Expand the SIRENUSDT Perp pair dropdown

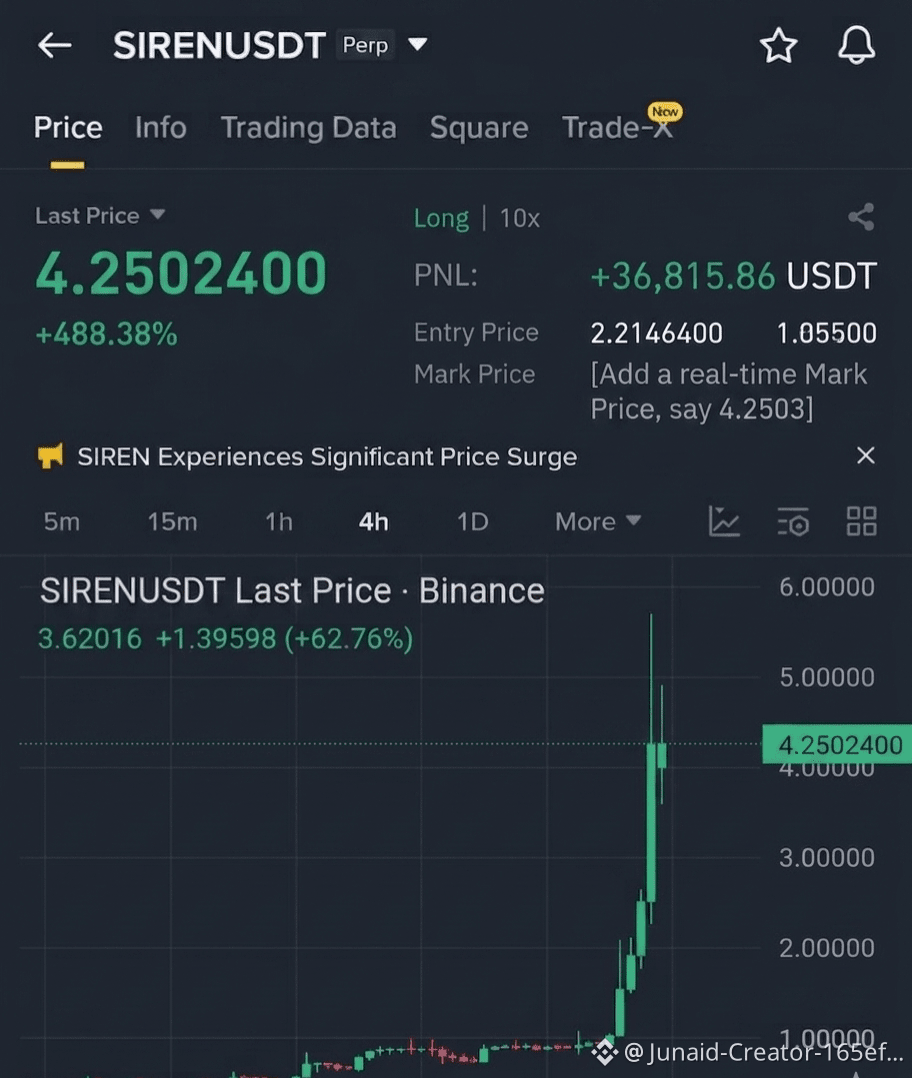tap(418, 45)
